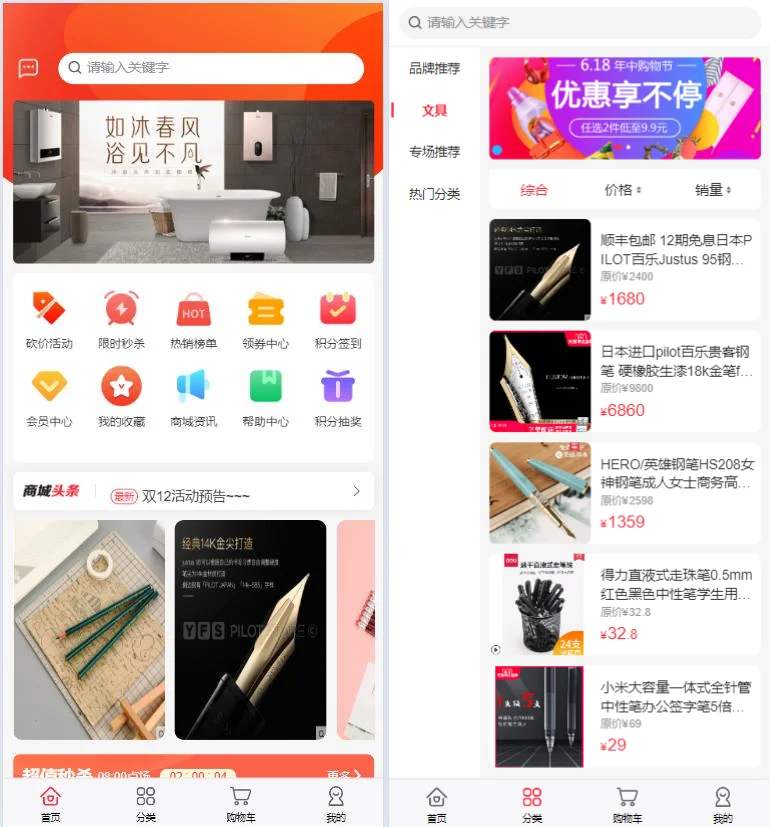Image resolution: width=770 pixels, height=827 pixels.
Task: Open 会员中心 member center
Action: (49, 397)
